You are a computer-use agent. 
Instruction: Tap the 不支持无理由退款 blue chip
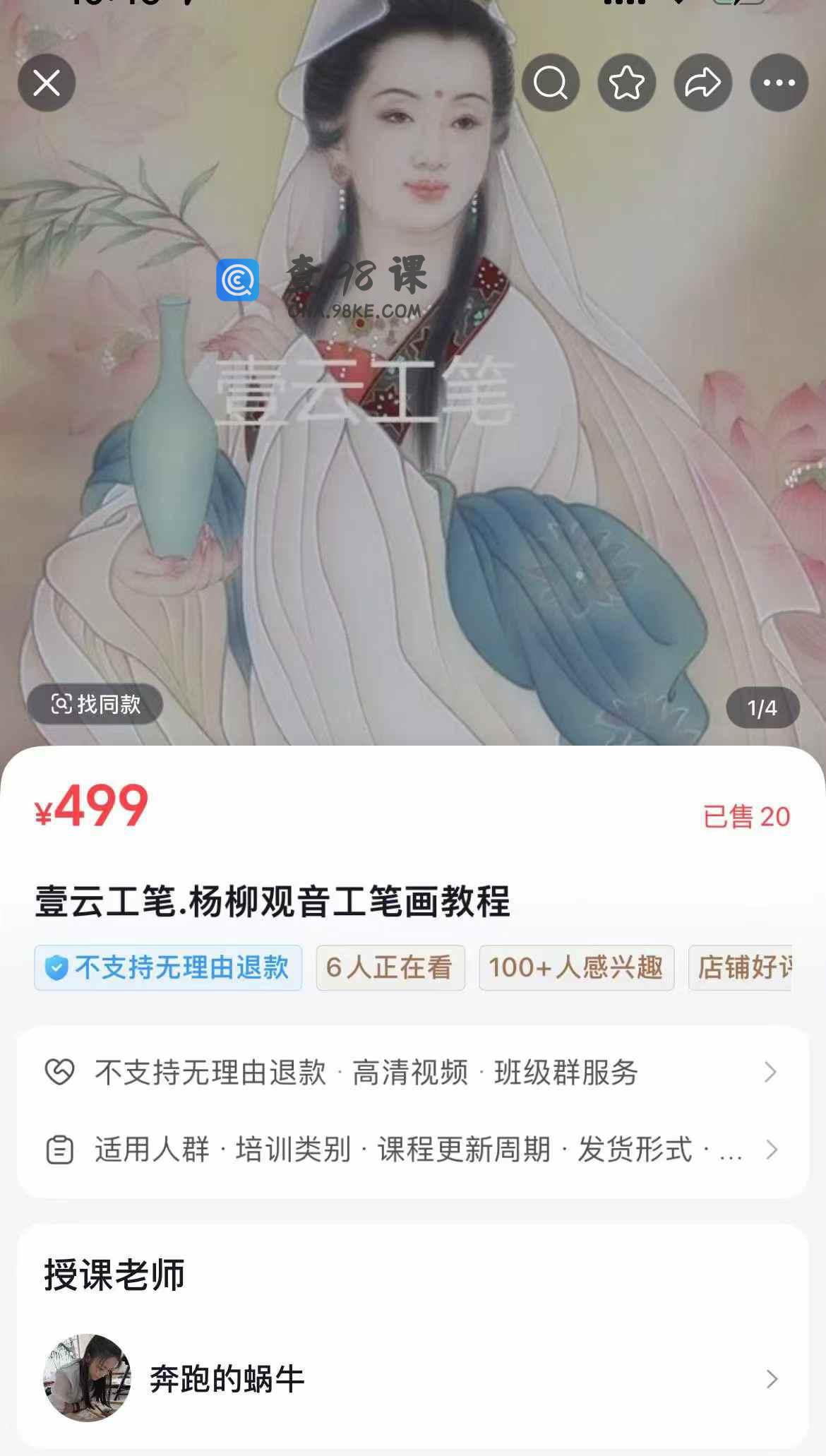pos(168,967)
